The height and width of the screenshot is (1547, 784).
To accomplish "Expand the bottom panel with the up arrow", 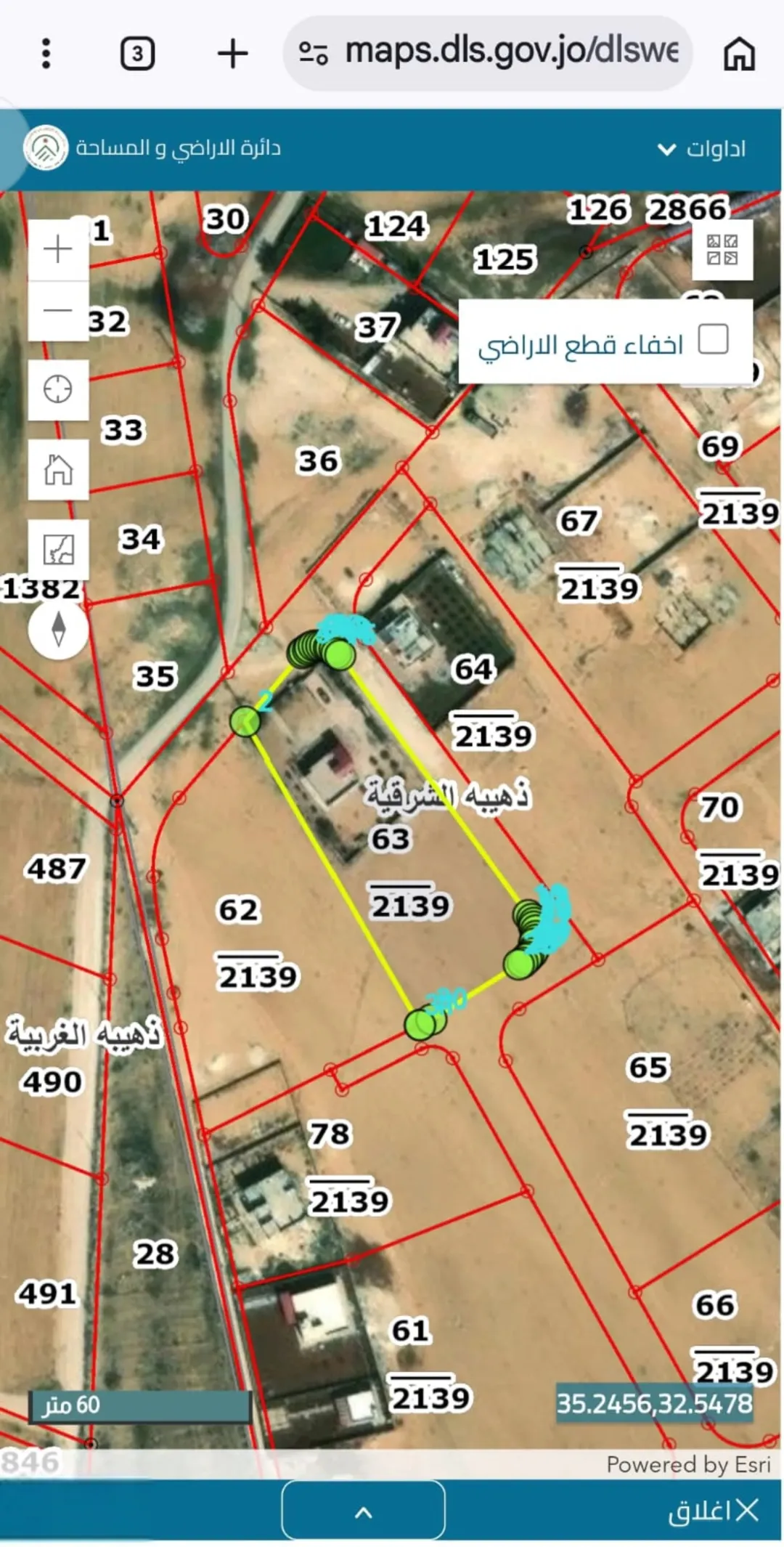I will click(363, 1512).
